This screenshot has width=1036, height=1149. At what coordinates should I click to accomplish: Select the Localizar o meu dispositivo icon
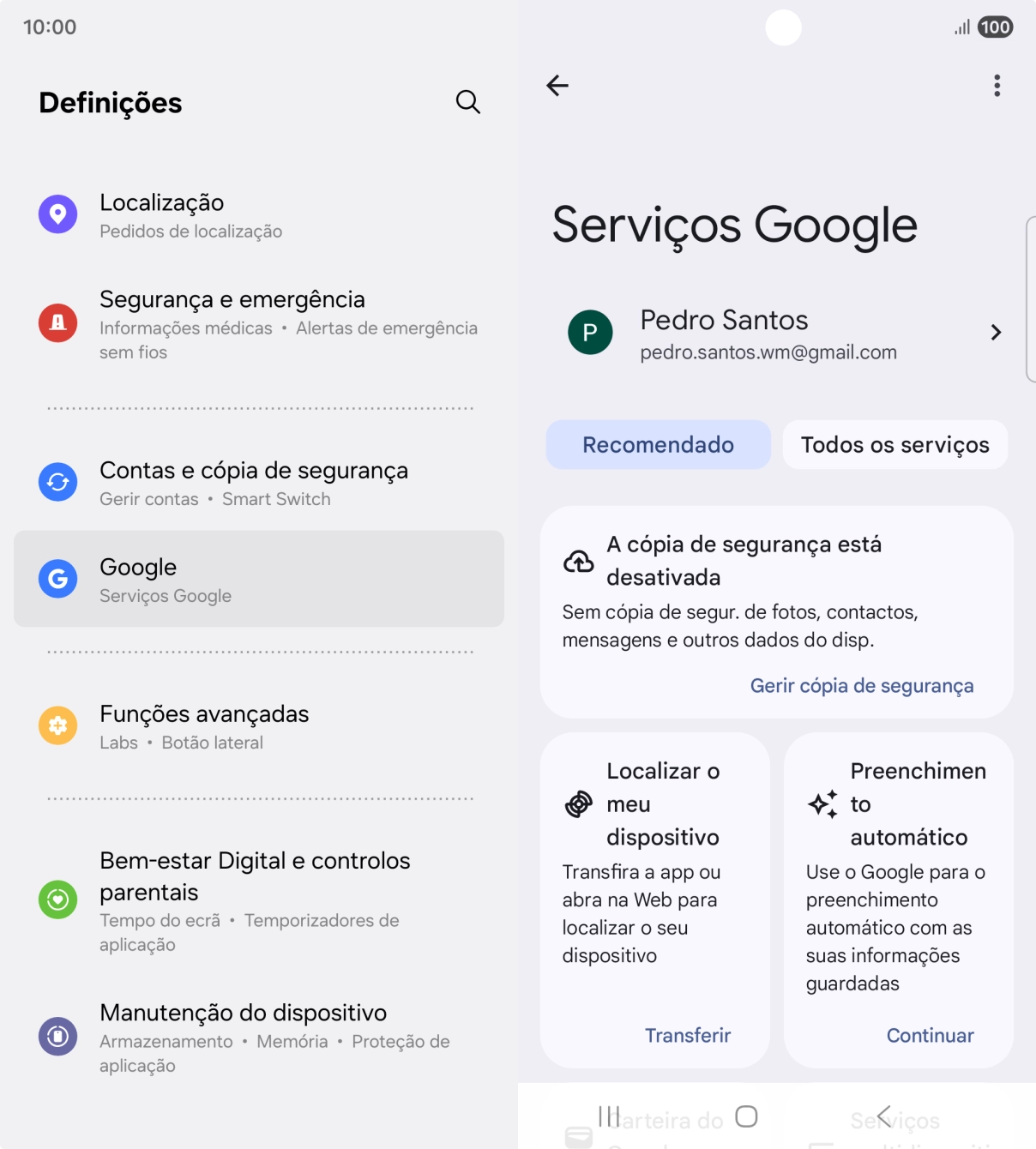[x=579, y=803]
